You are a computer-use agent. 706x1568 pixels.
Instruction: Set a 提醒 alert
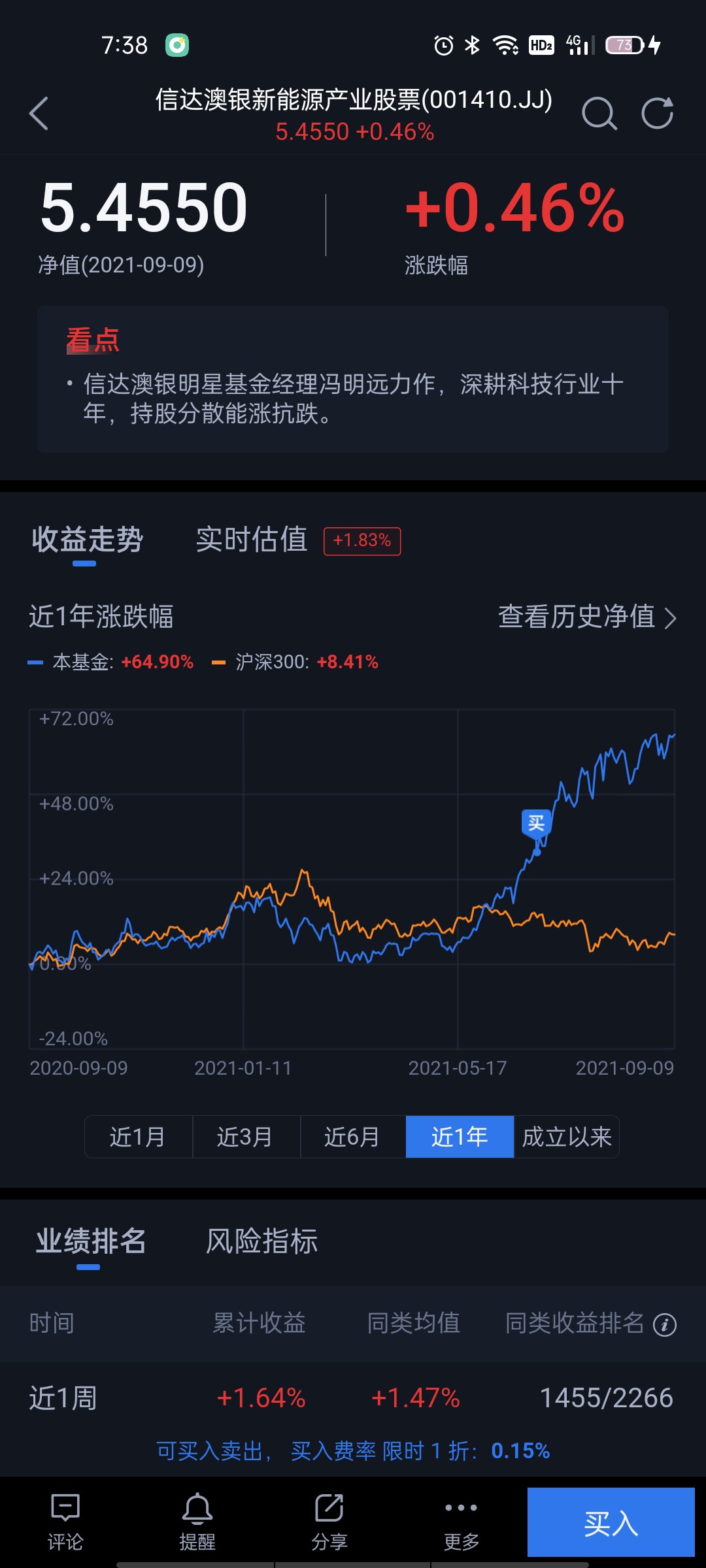(197, 1522)
